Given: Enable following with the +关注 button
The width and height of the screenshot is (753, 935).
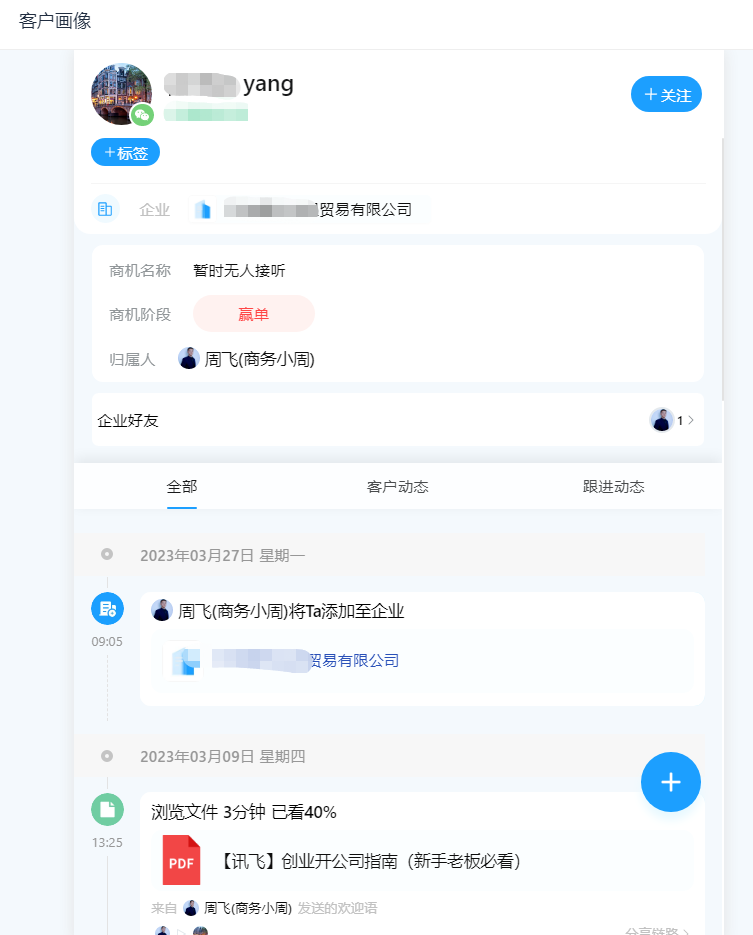Looking at the screenshot, I should [x=666, y=93].
